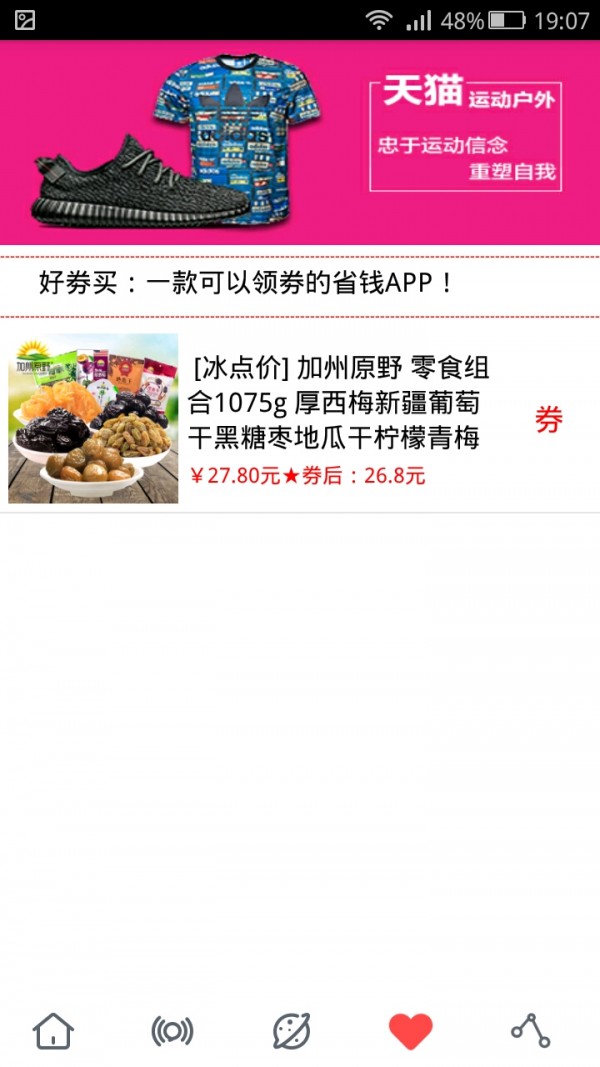Screen dimensions: 600x1067
Task: Get the 券 coupon for snack combo
Action: [x=549, y=420]
